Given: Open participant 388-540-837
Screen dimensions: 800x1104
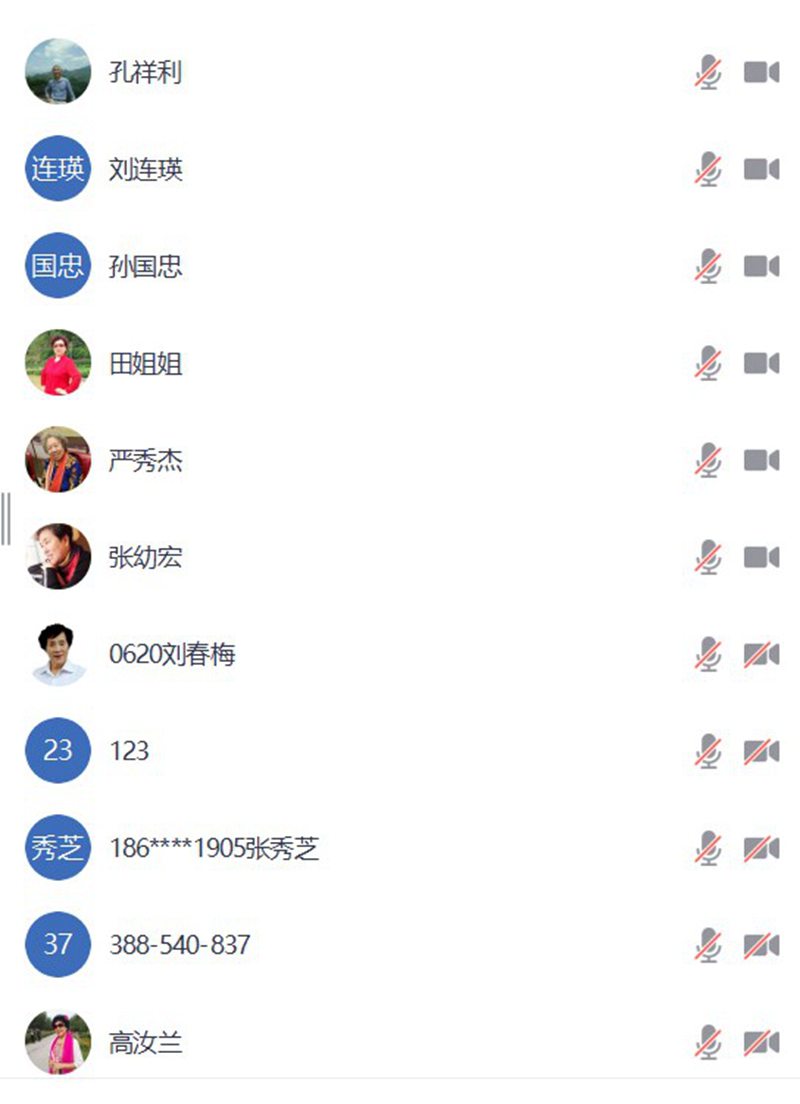Looking at the screenshot, I should point(180,945).
